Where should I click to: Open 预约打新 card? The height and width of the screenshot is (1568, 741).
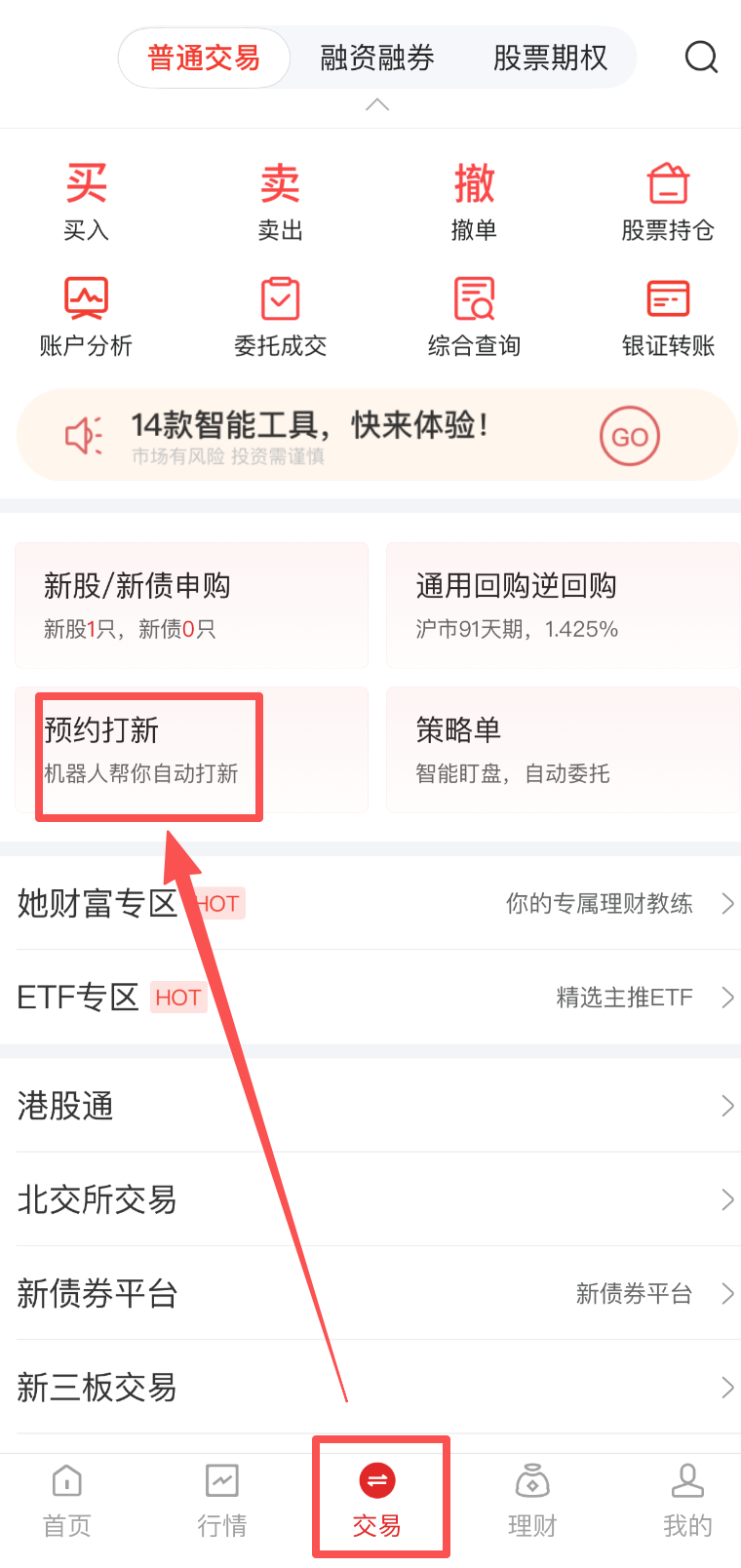[191, 750]
